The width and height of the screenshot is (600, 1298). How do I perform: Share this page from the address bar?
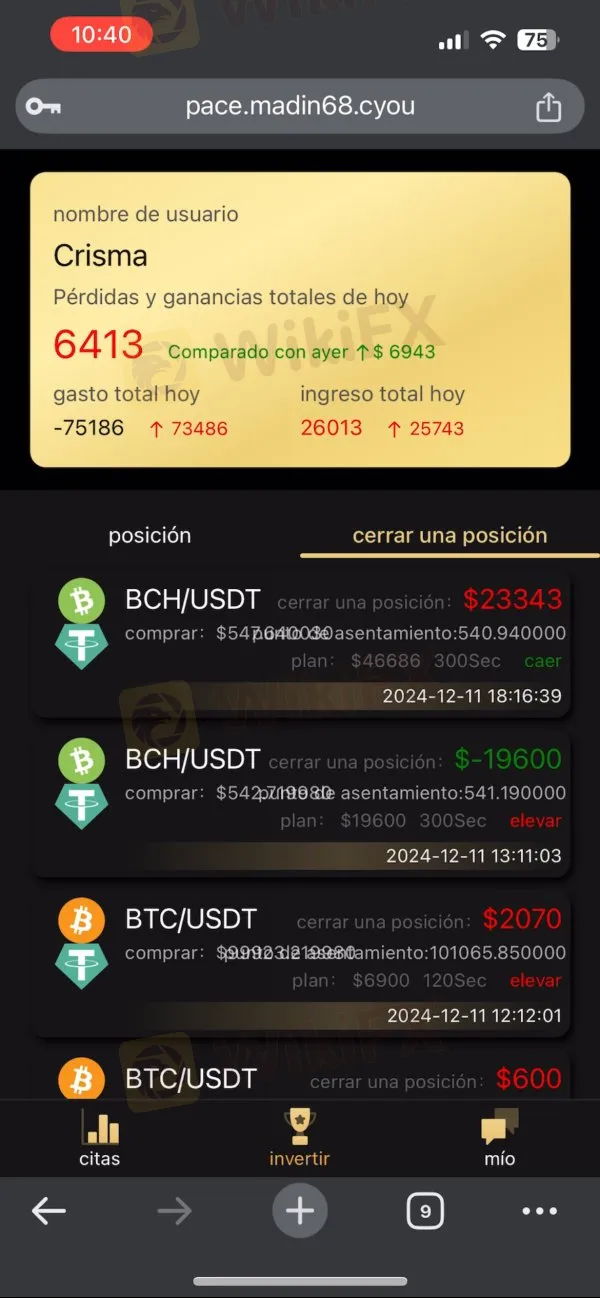tap(548, 107)
